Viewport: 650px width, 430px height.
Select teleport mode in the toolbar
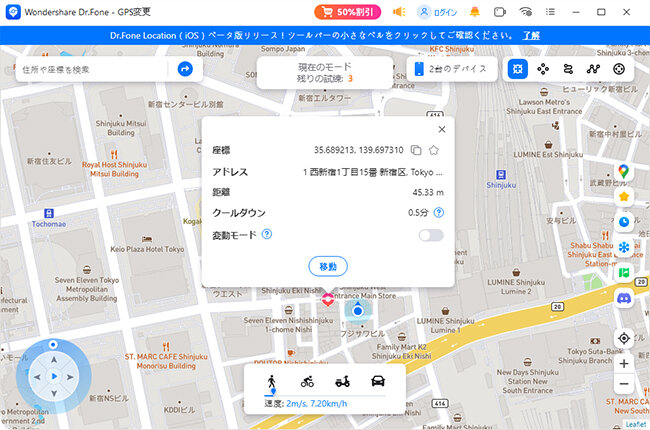click(517, 69)
